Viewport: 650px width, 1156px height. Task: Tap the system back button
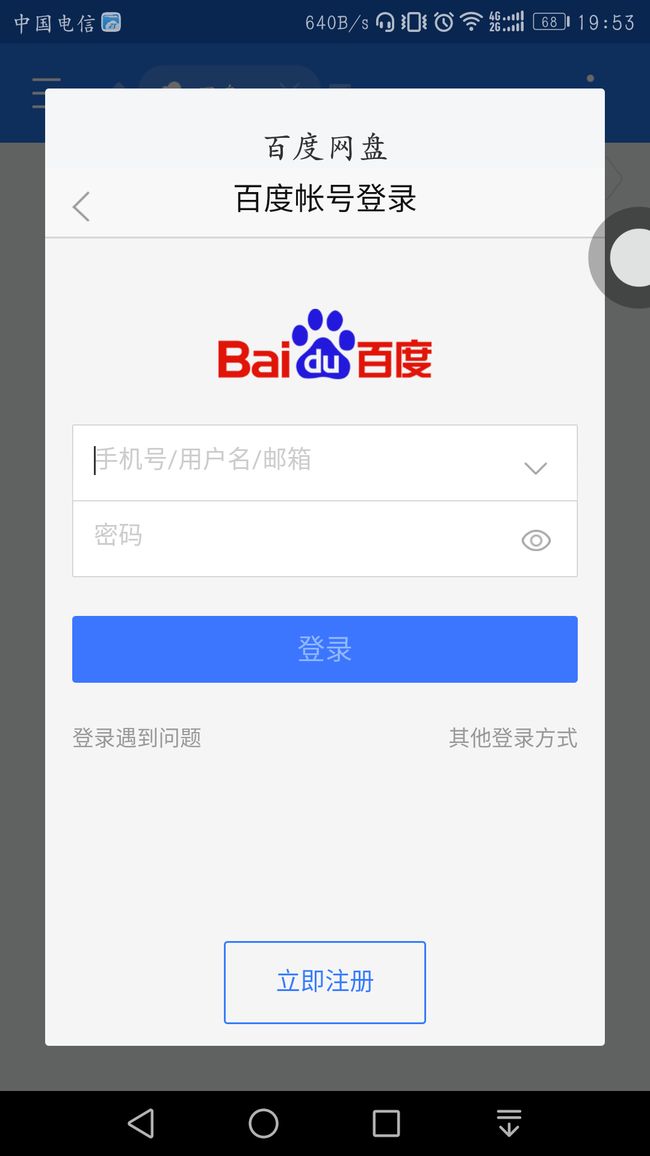(x=141, y=1124)
